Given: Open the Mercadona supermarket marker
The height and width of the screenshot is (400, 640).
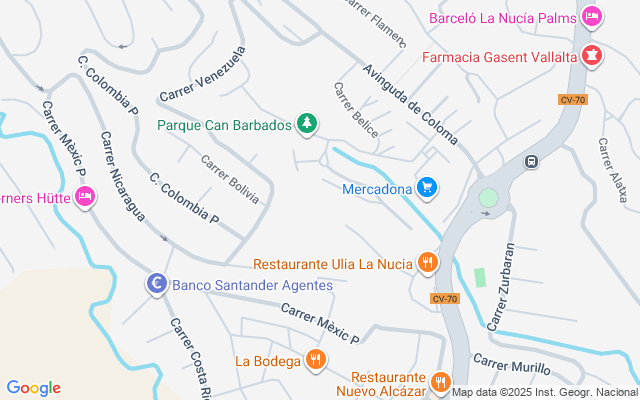Looking at the screenshot, I should click(x=427, y=187).
